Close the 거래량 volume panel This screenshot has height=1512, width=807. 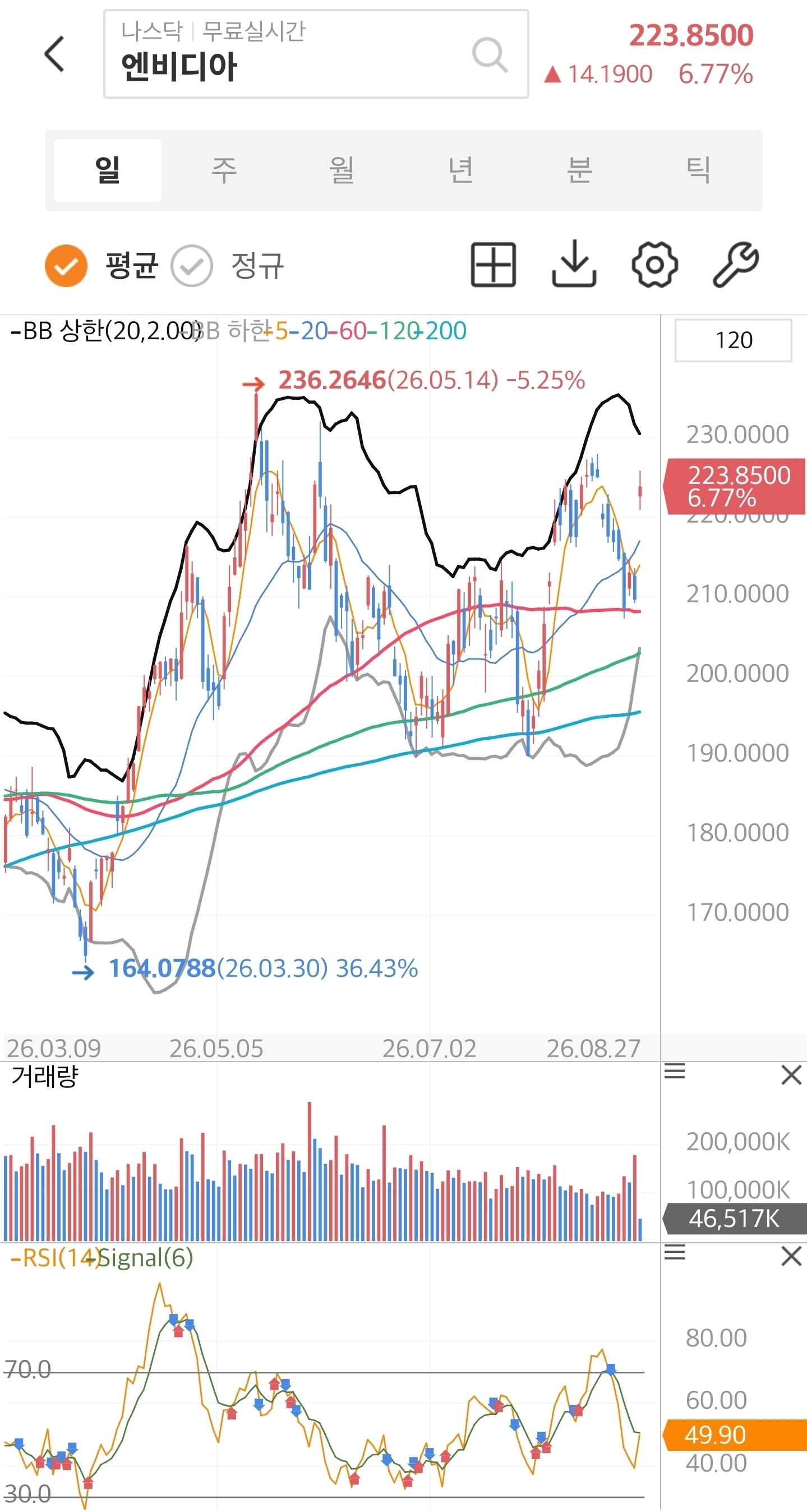[x=791, y=1075]
